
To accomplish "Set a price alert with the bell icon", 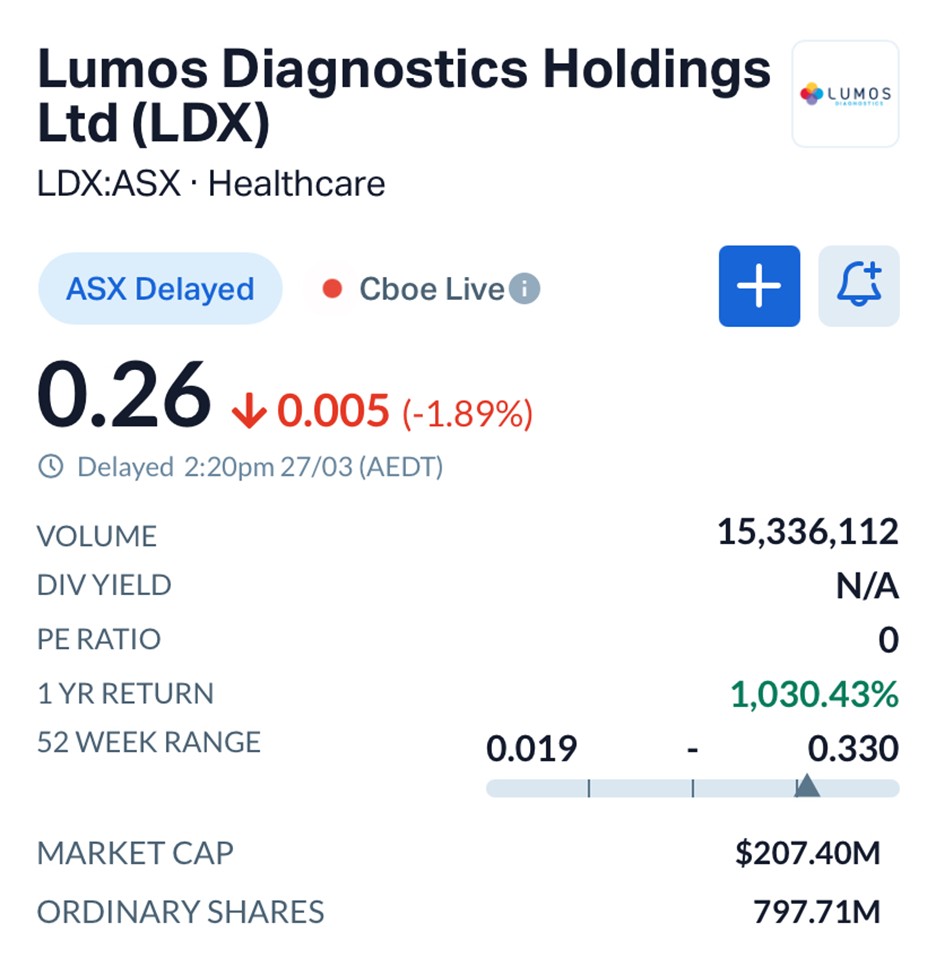I will [x=858, y=286].
